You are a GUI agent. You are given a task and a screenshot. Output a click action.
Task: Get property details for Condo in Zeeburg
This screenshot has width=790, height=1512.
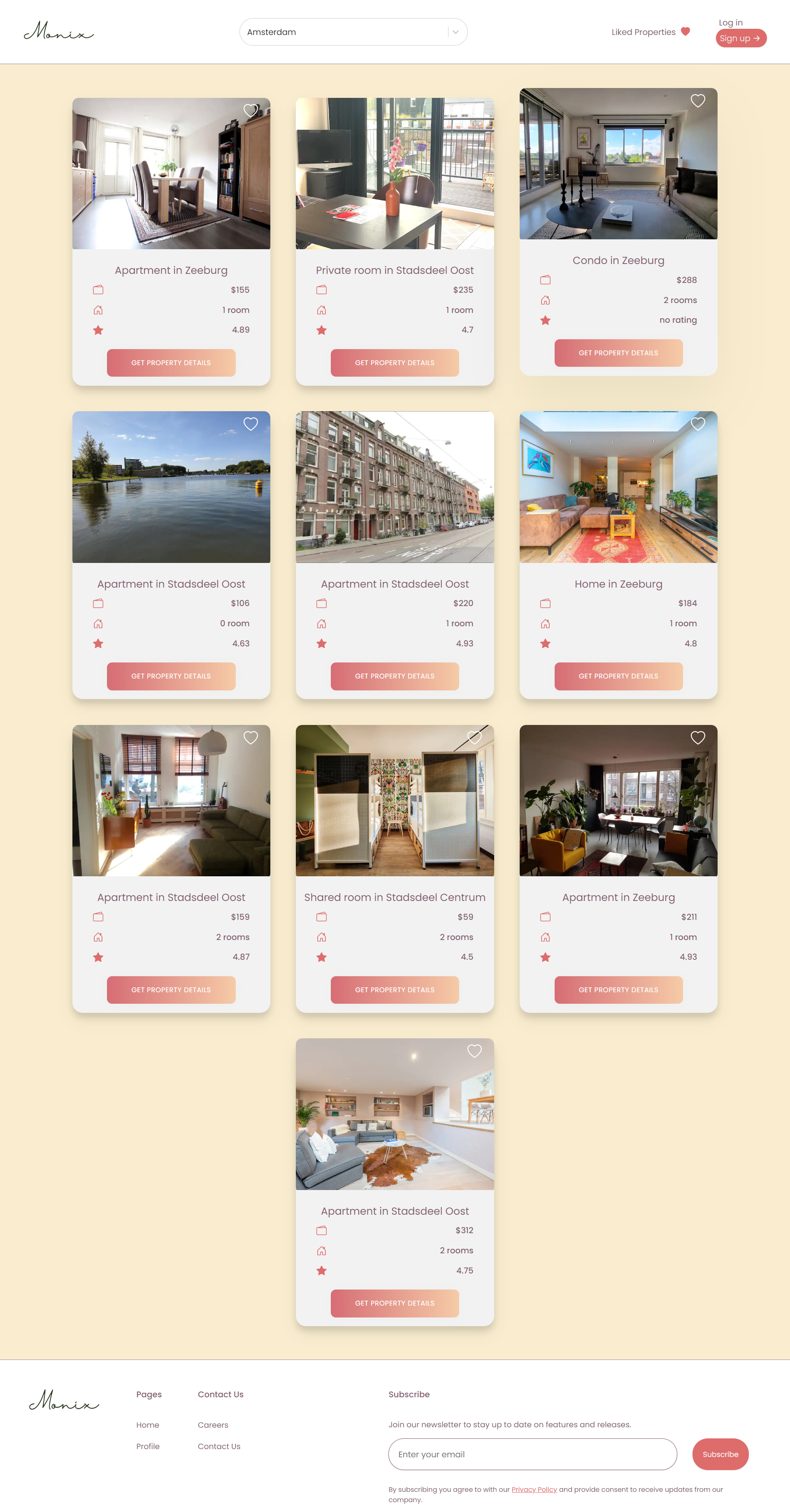click(618, 353)
